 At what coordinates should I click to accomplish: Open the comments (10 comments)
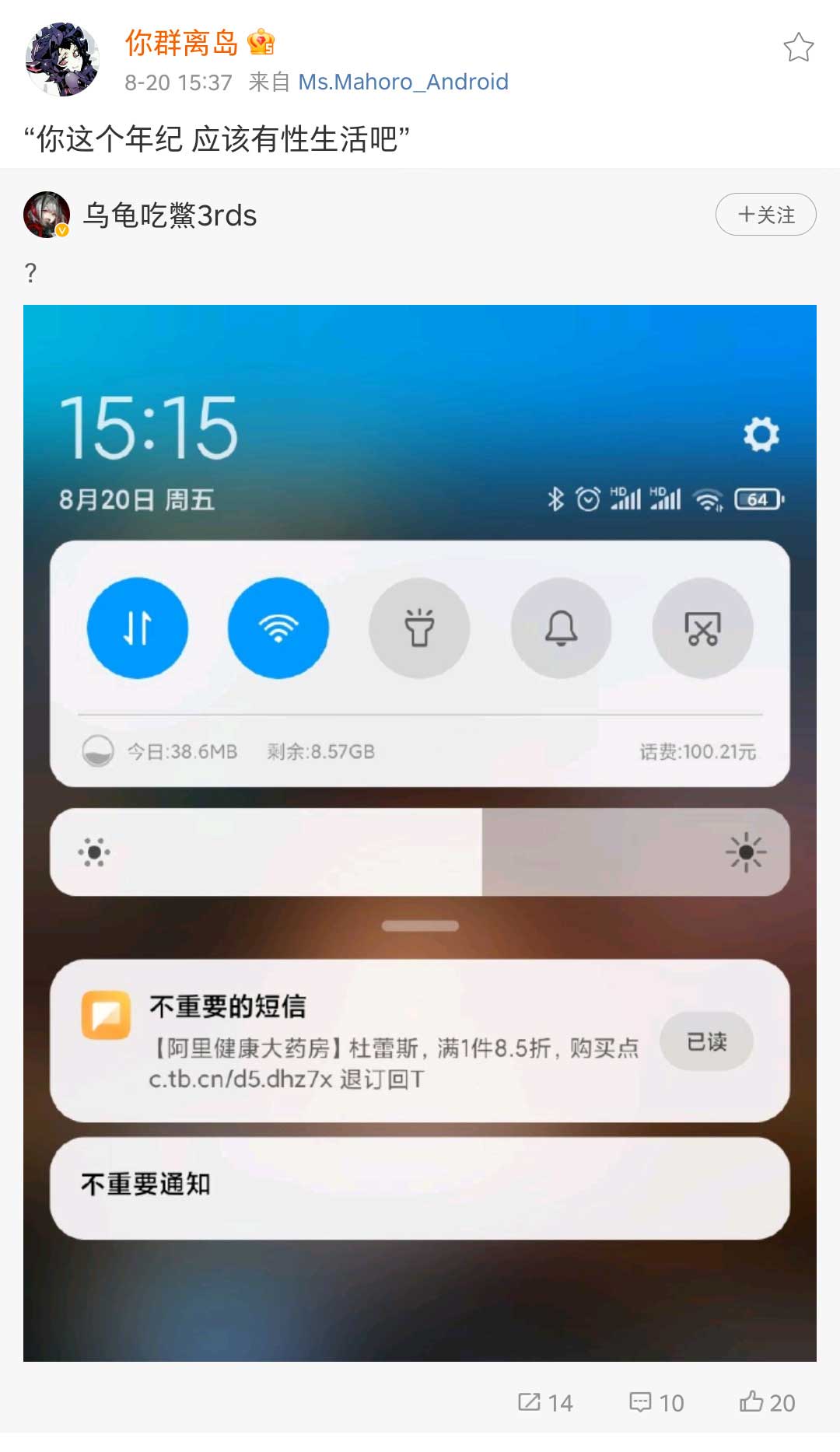656,1402
